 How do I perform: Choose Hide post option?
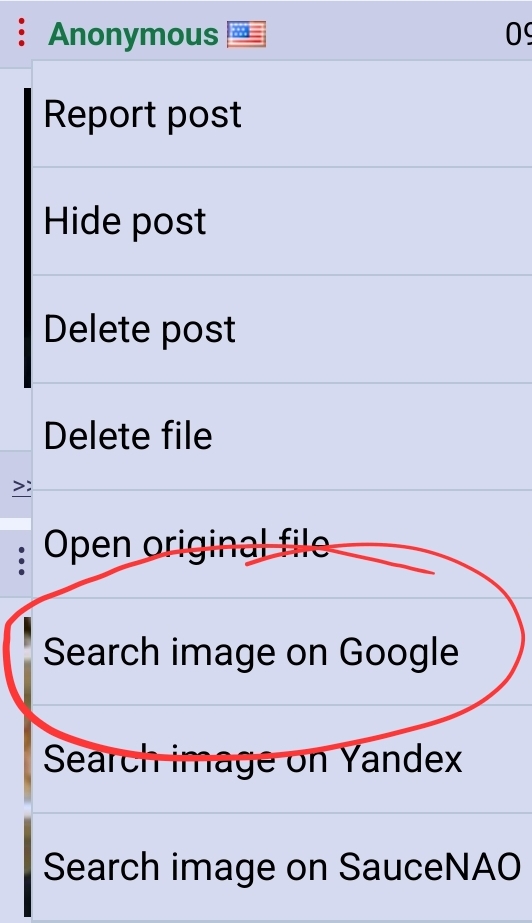tap(282, 221)
